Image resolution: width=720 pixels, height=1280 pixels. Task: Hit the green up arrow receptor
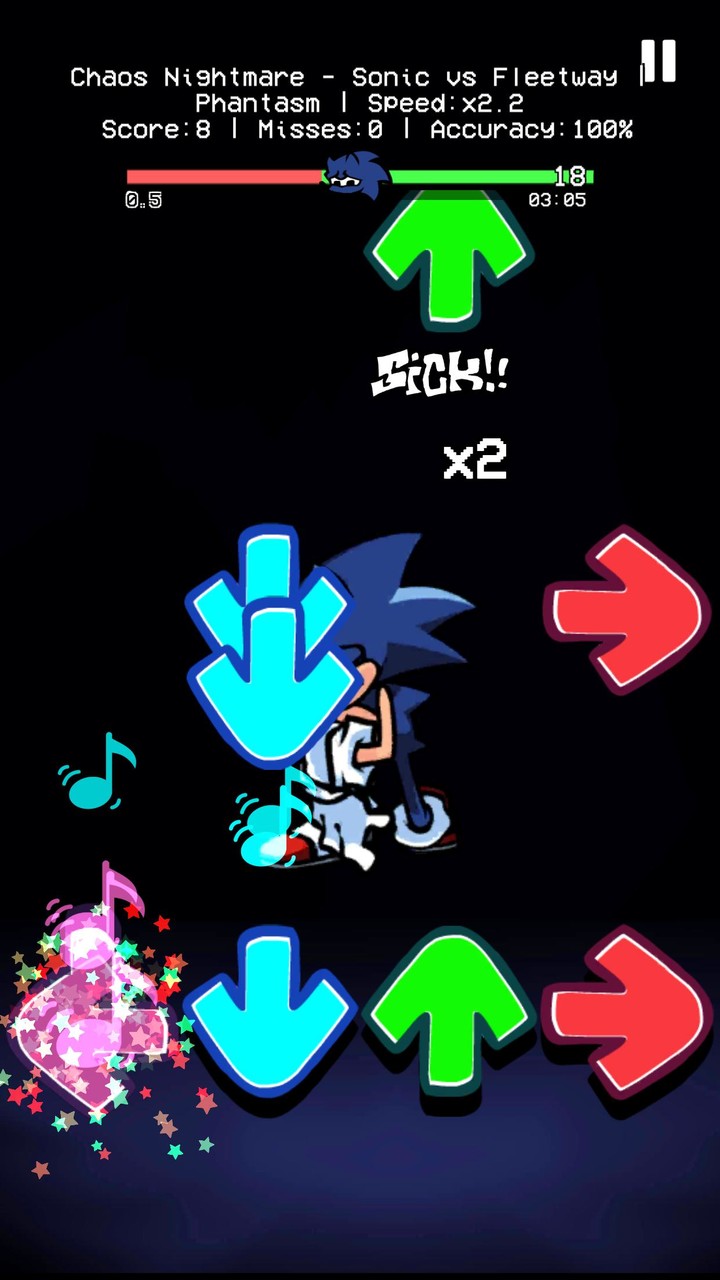pyautogui.click(x=448, y=1012)
